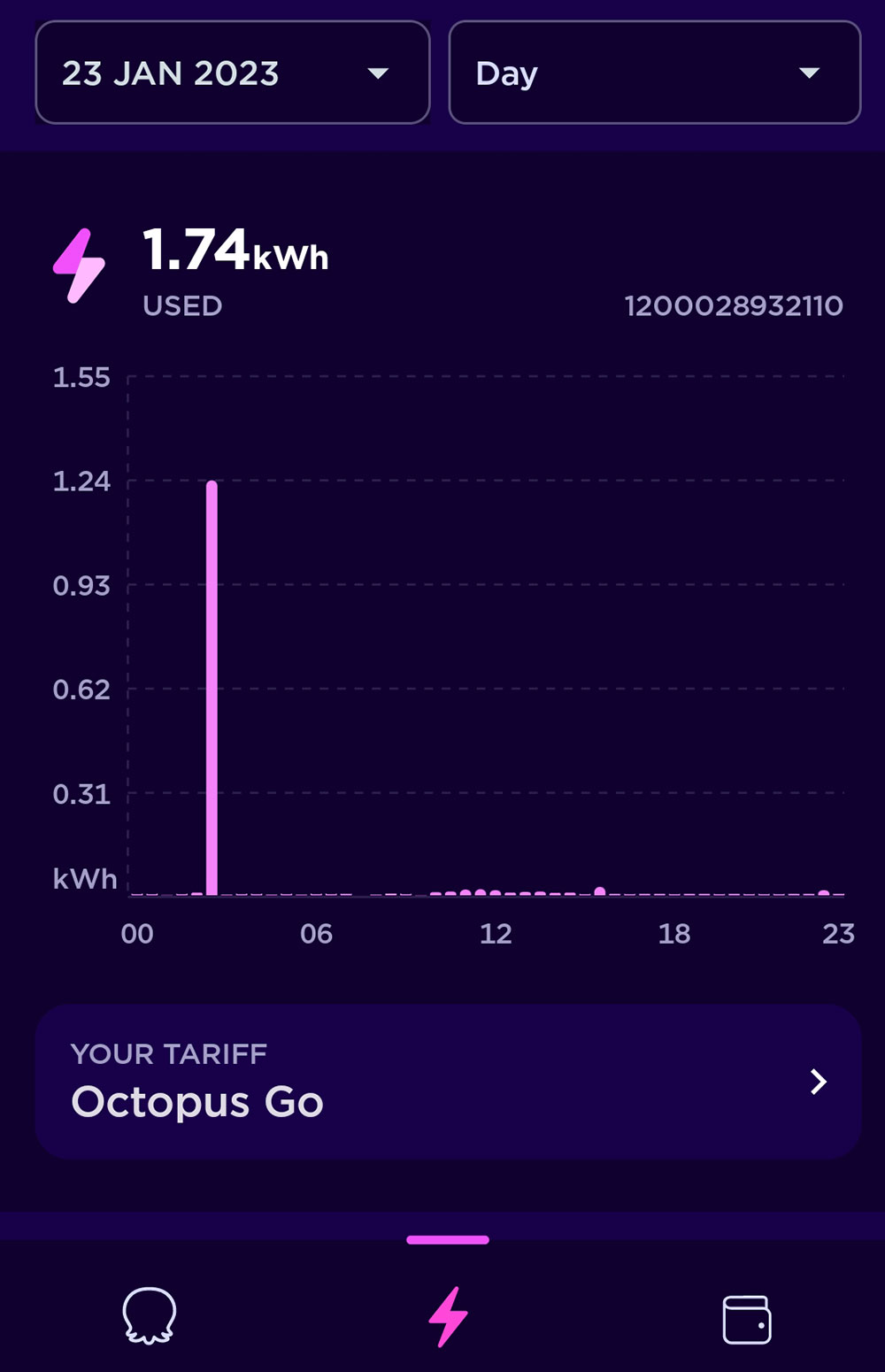This screenshot has width=885, height=1372.
Task: Change the Day period dropdown
Action: tap(654, 73)
